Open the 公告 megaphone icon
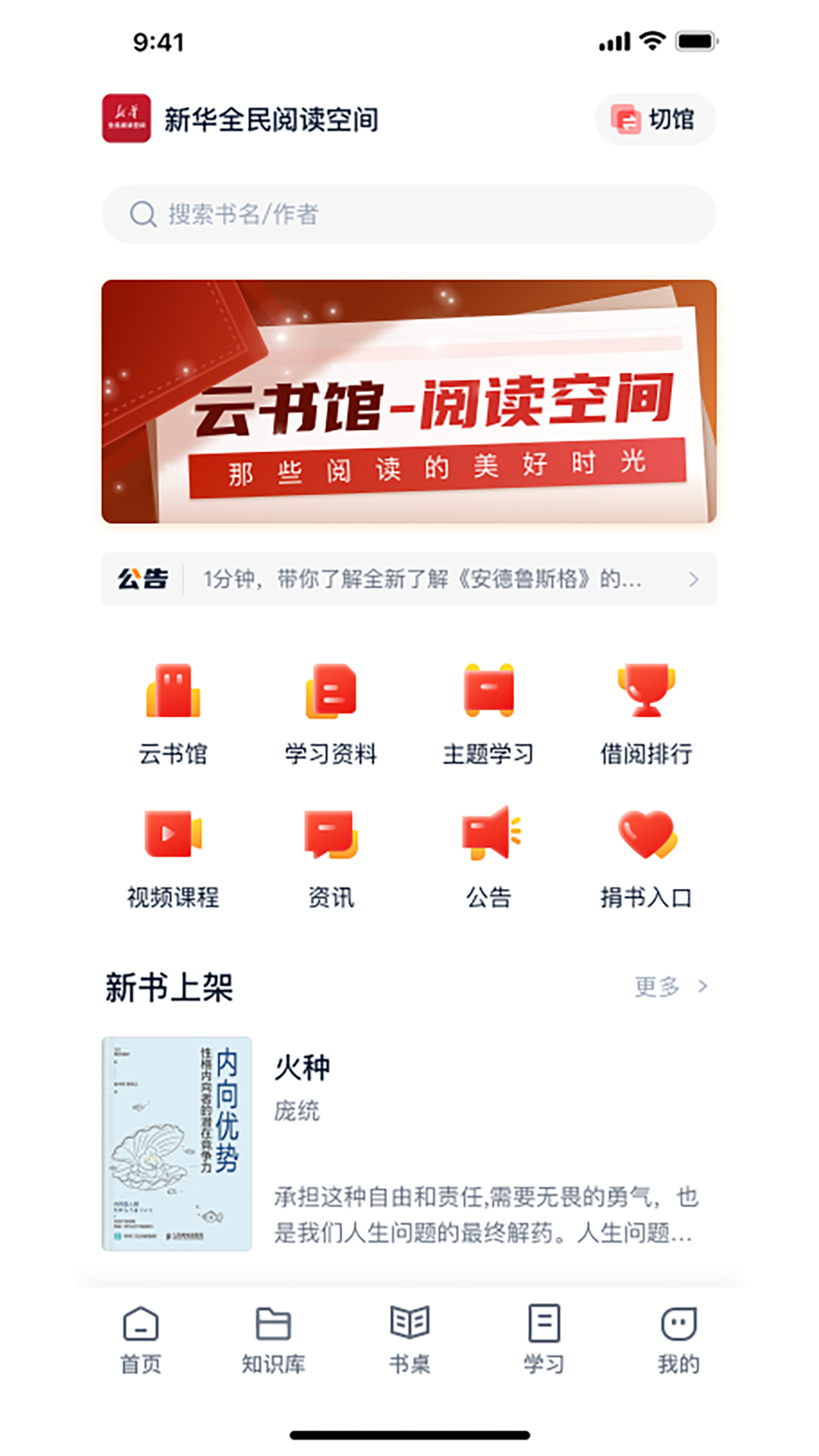 pos(490,838)
